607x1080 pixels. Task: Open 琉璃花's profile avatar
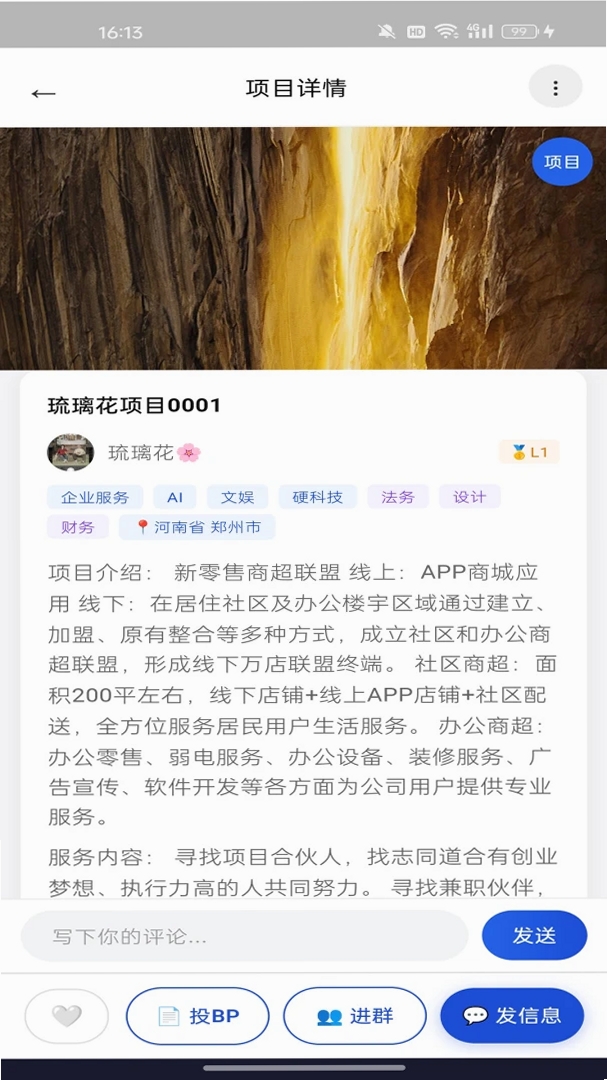click(x=70, y=453)
